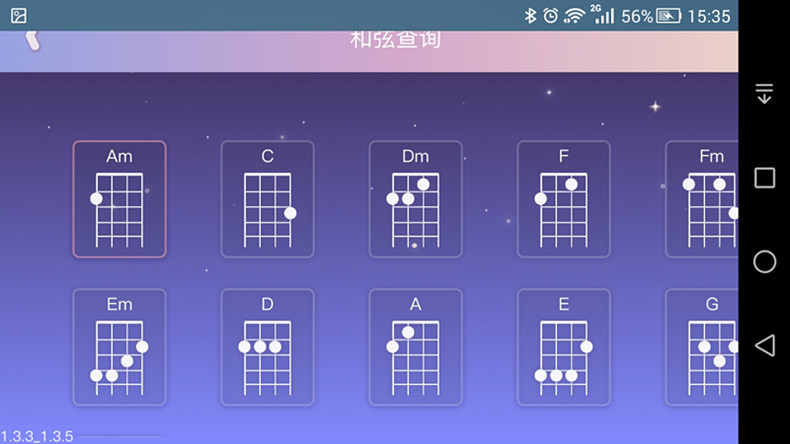790x444 pixels.
Task: View the A chord diagram
Action: (415, 347)
